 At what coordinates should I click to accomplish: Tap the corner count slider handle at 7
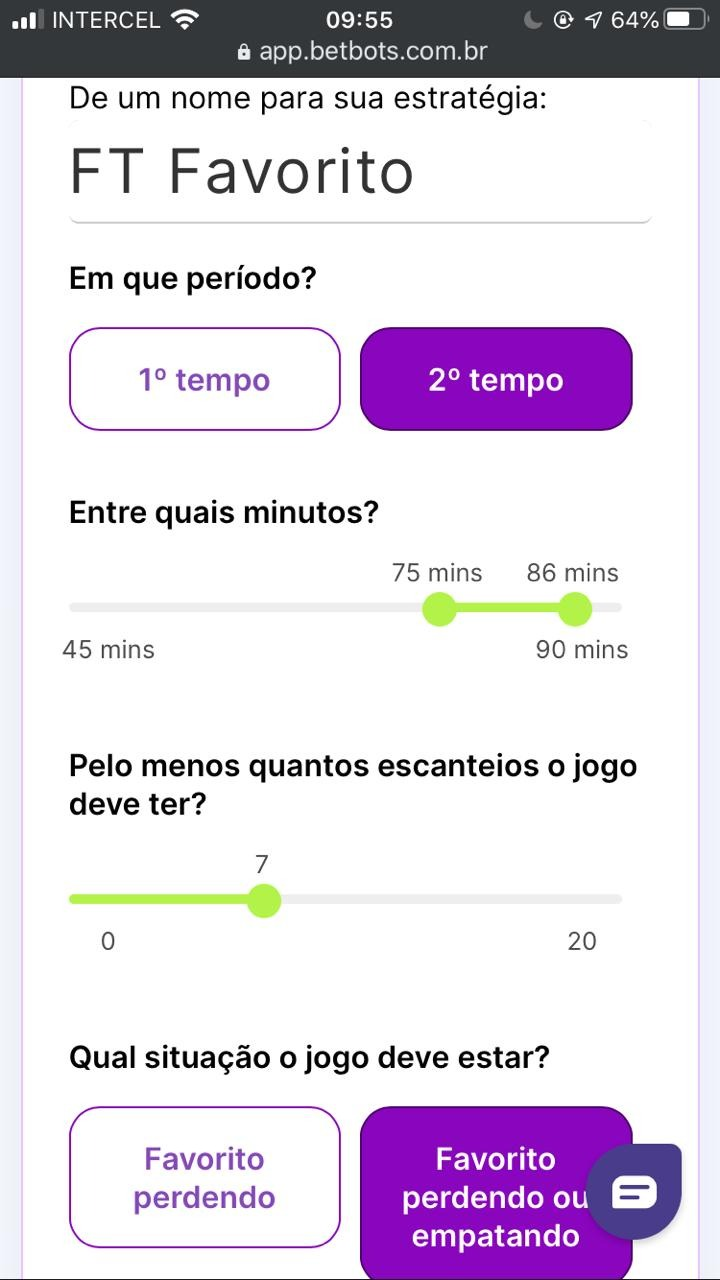point(263,900)
